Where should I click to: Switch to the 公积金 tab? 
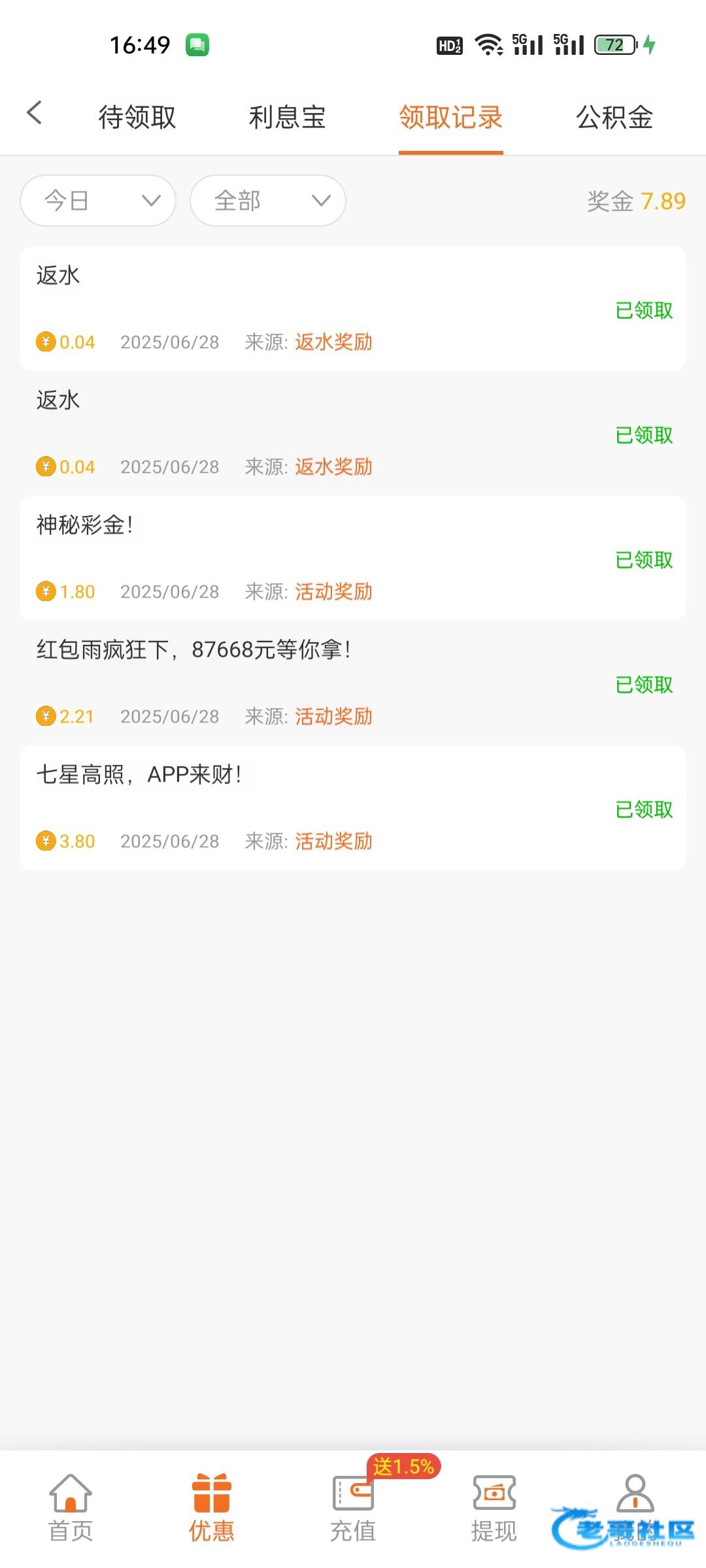(614, 118)
